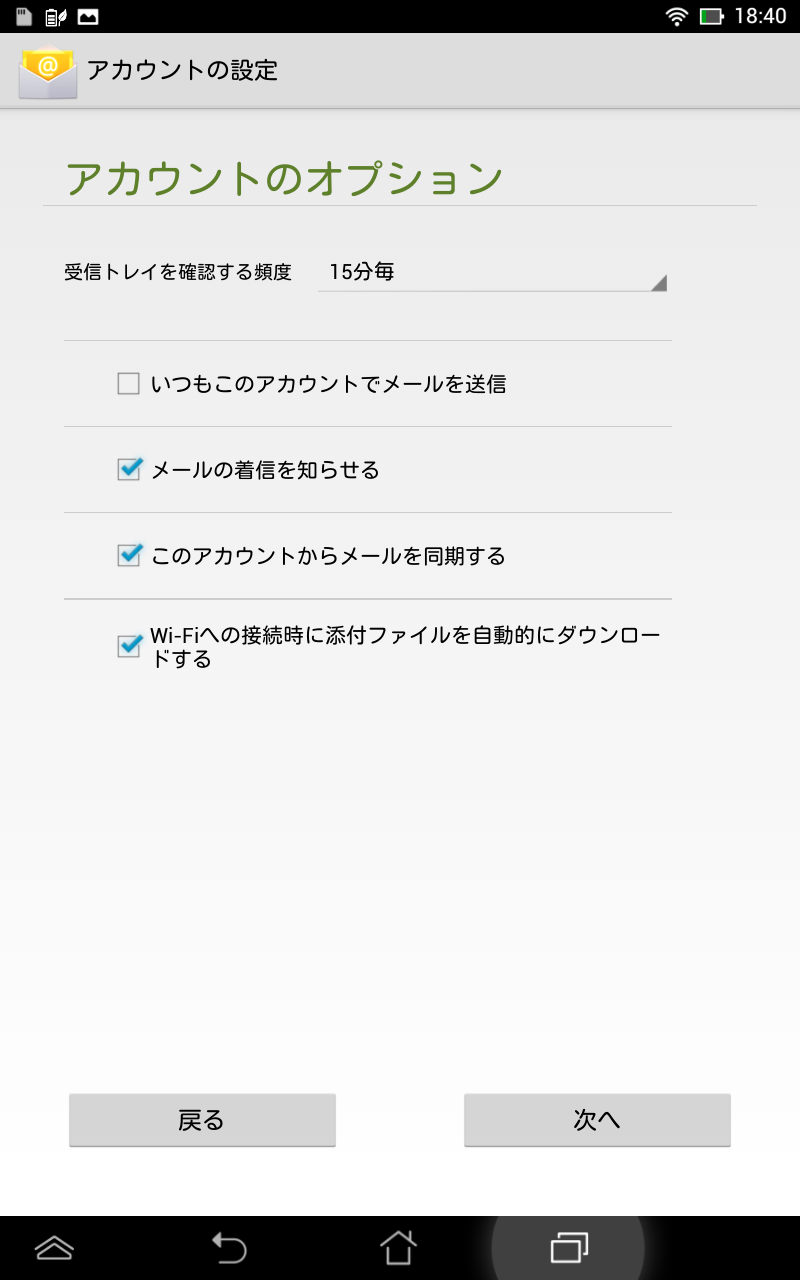Go to the home screen
The height and width of the screenshot is (1280, 800).
coord(398,1248)
